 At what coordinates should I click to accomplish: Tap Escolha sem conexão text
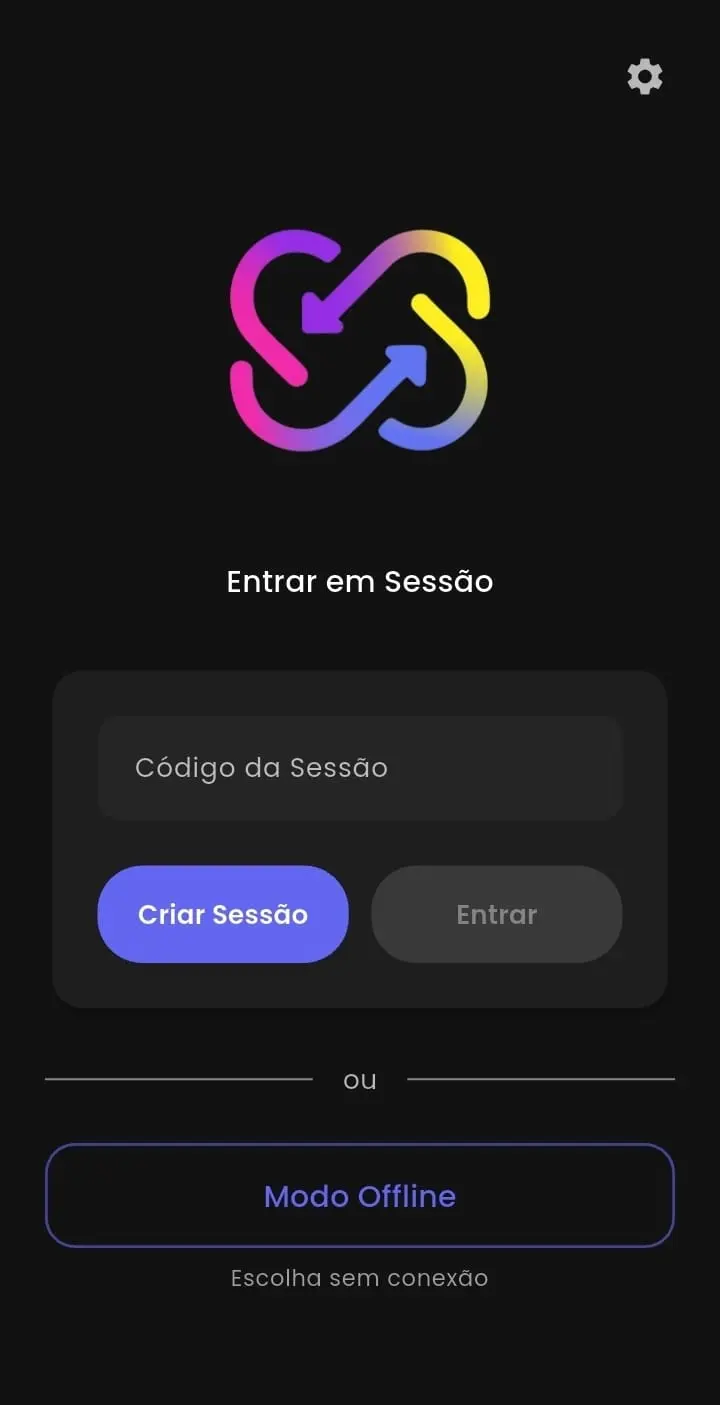tap(360, 1277)
